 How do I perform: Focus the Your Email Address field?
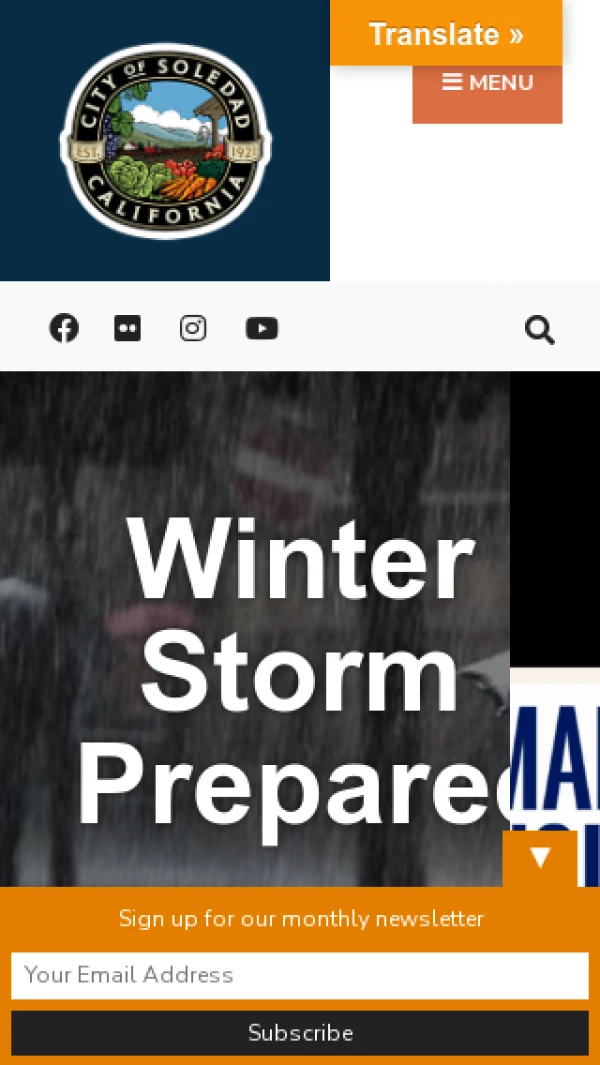point(300,975)
